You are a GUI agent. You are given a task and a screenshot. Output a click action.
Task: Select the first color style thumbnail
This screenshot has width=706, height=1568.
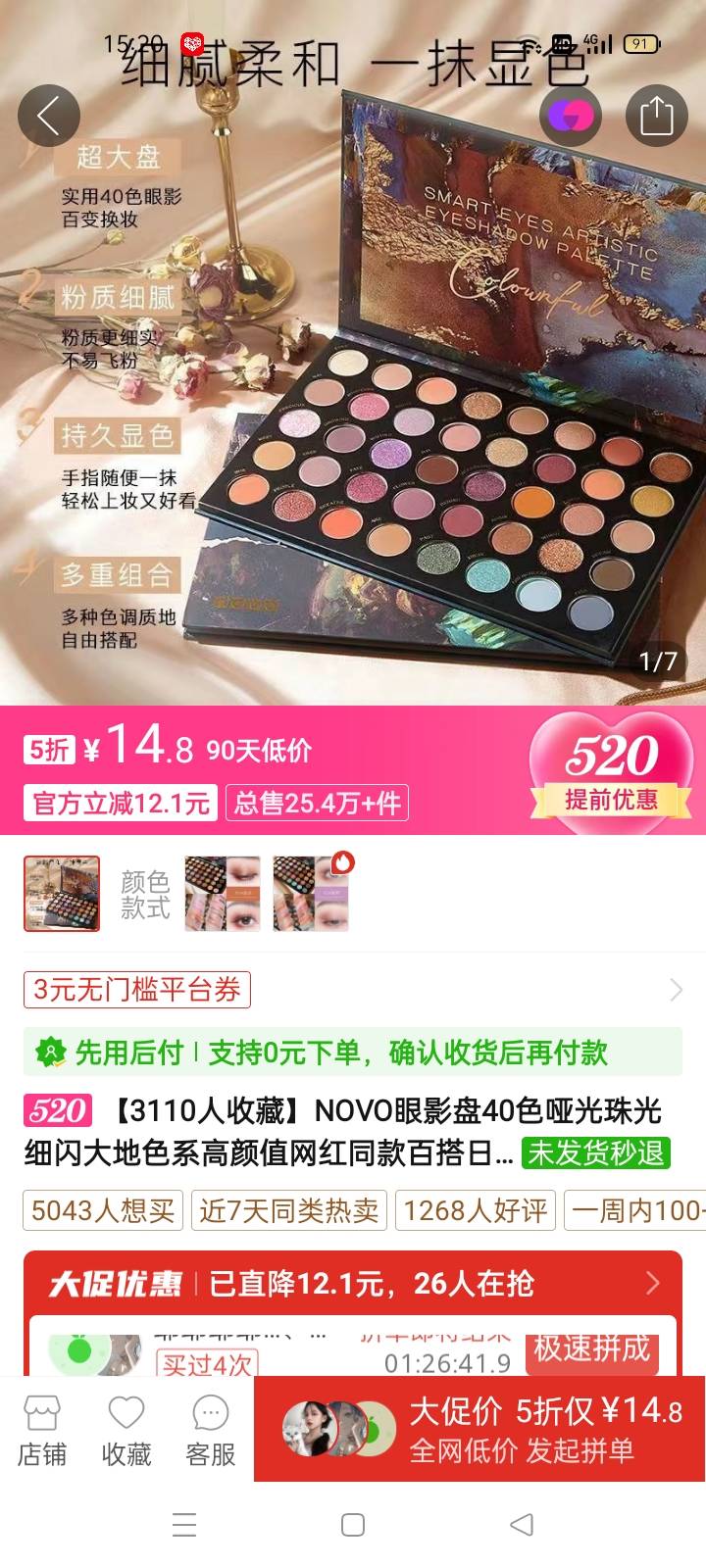tap(62, 894)
